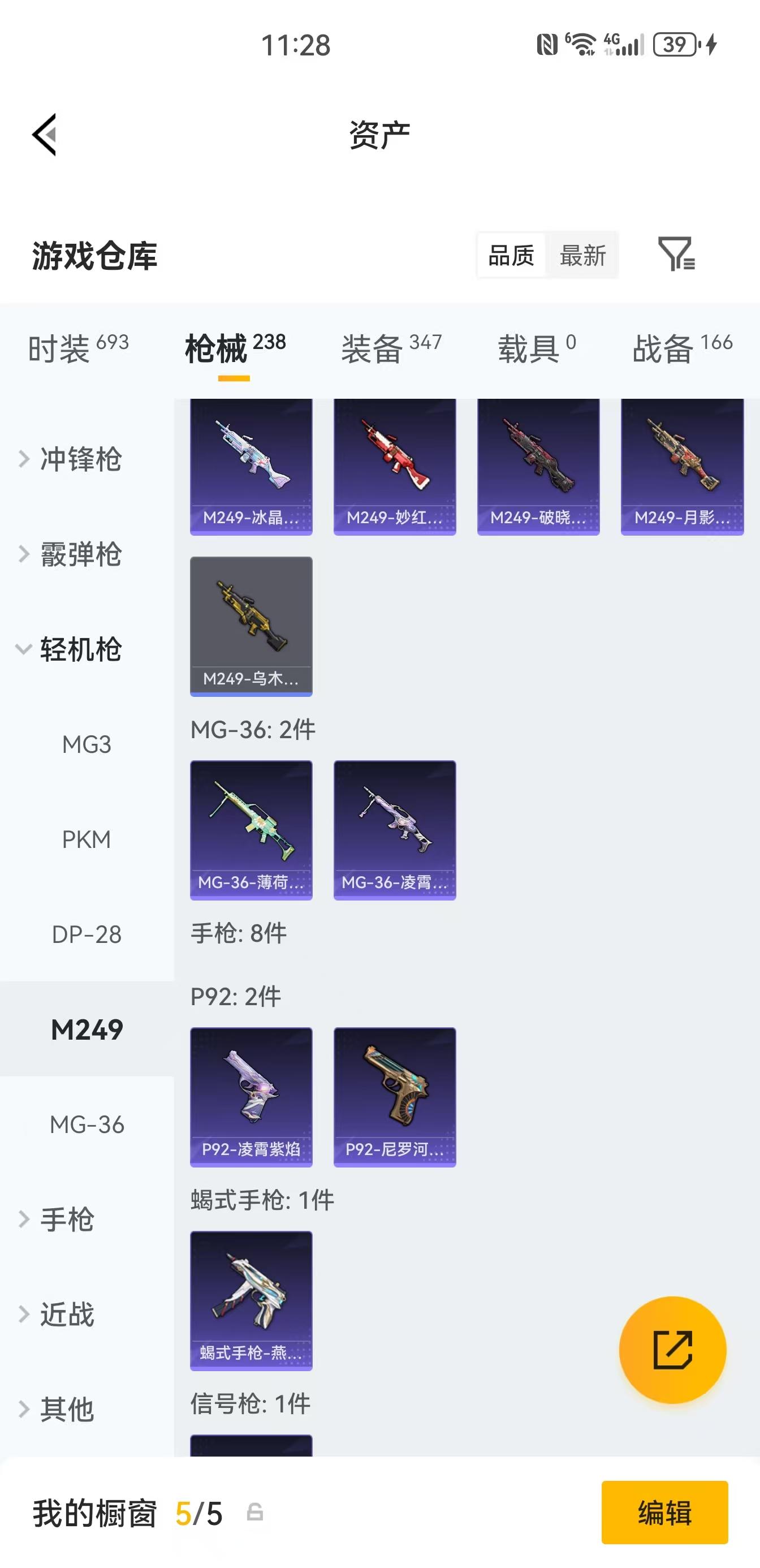The image size is (760, 1568).
Task: Open the M249-乌木 skin card
Action: click(251, 626)
